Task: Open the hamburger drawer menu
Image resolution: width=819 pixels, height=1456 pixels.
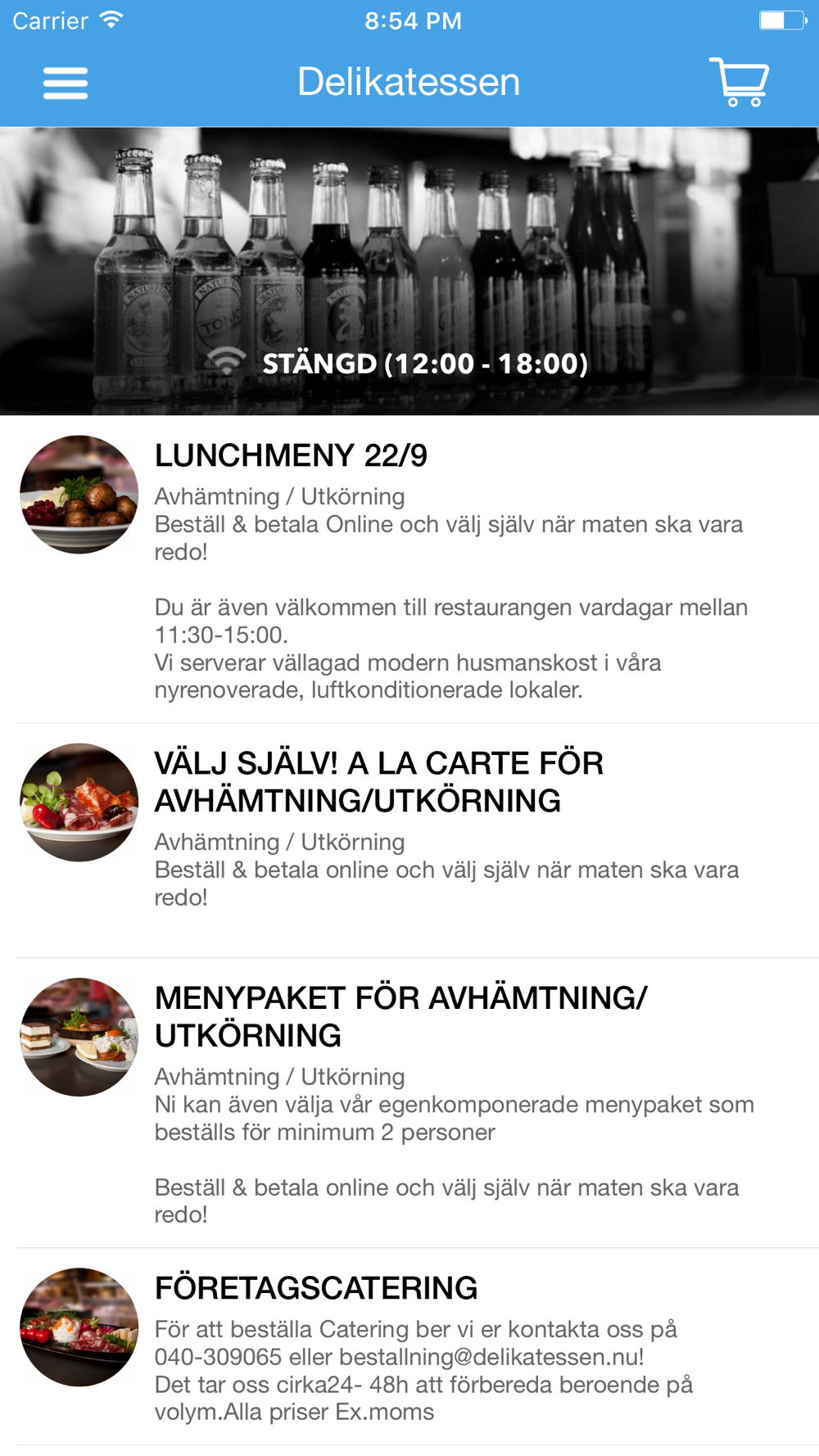Action: [66, 83]
